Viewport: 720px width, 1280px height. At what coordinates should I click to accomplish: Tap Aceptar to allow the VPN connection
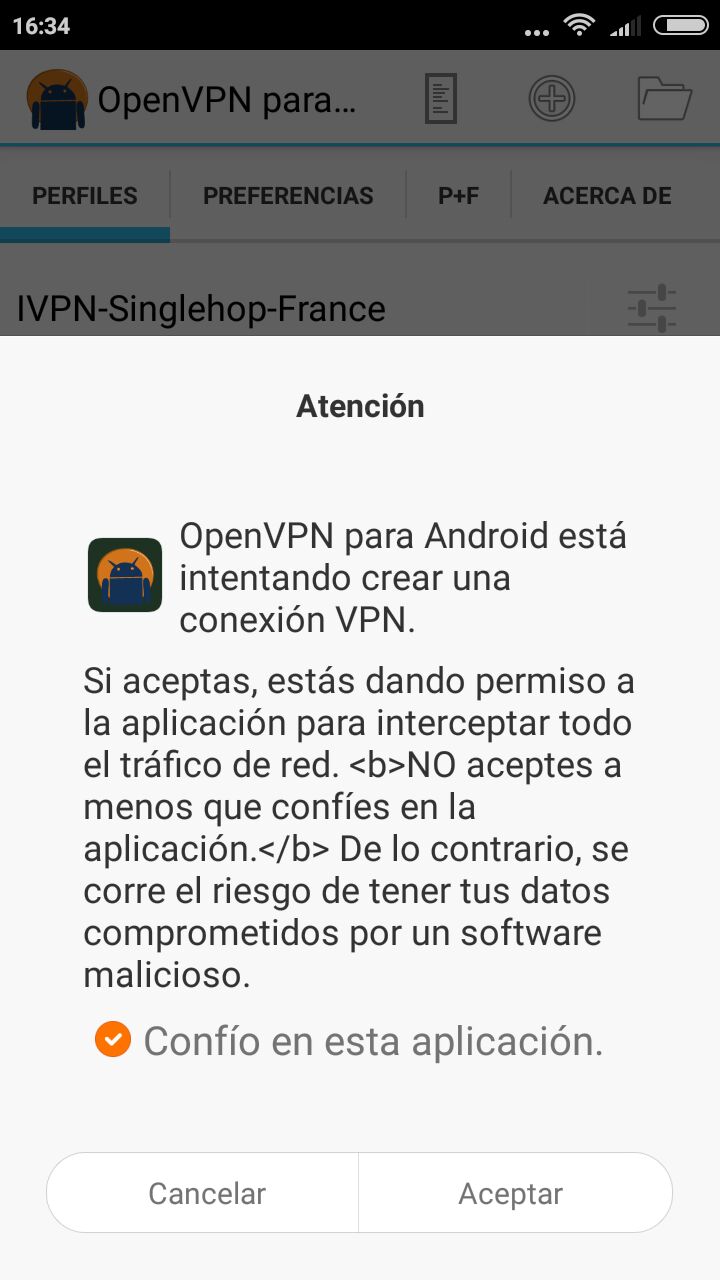515,1193
